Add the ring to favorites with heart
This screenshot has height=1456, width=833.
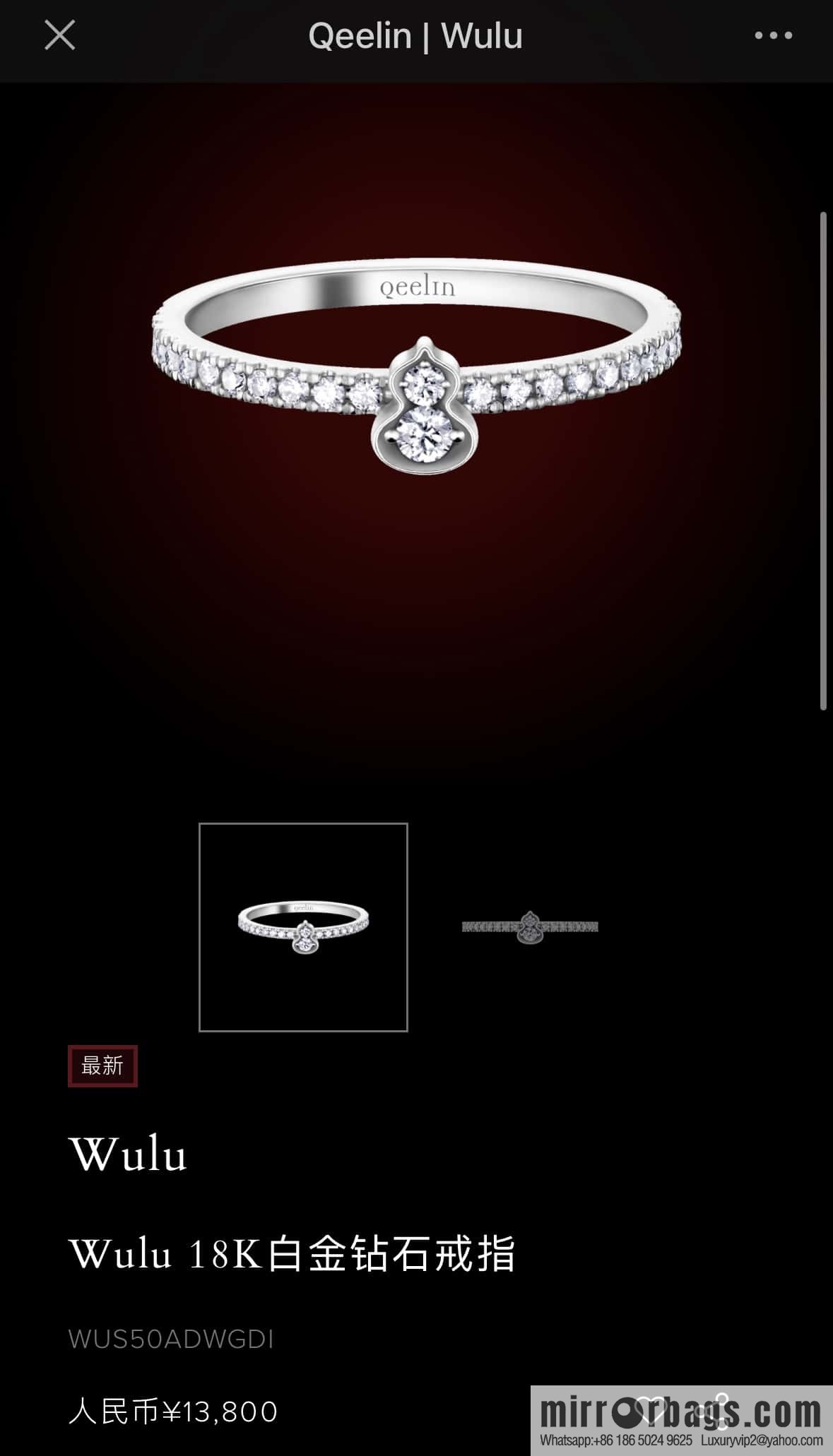coord(651,1409)
